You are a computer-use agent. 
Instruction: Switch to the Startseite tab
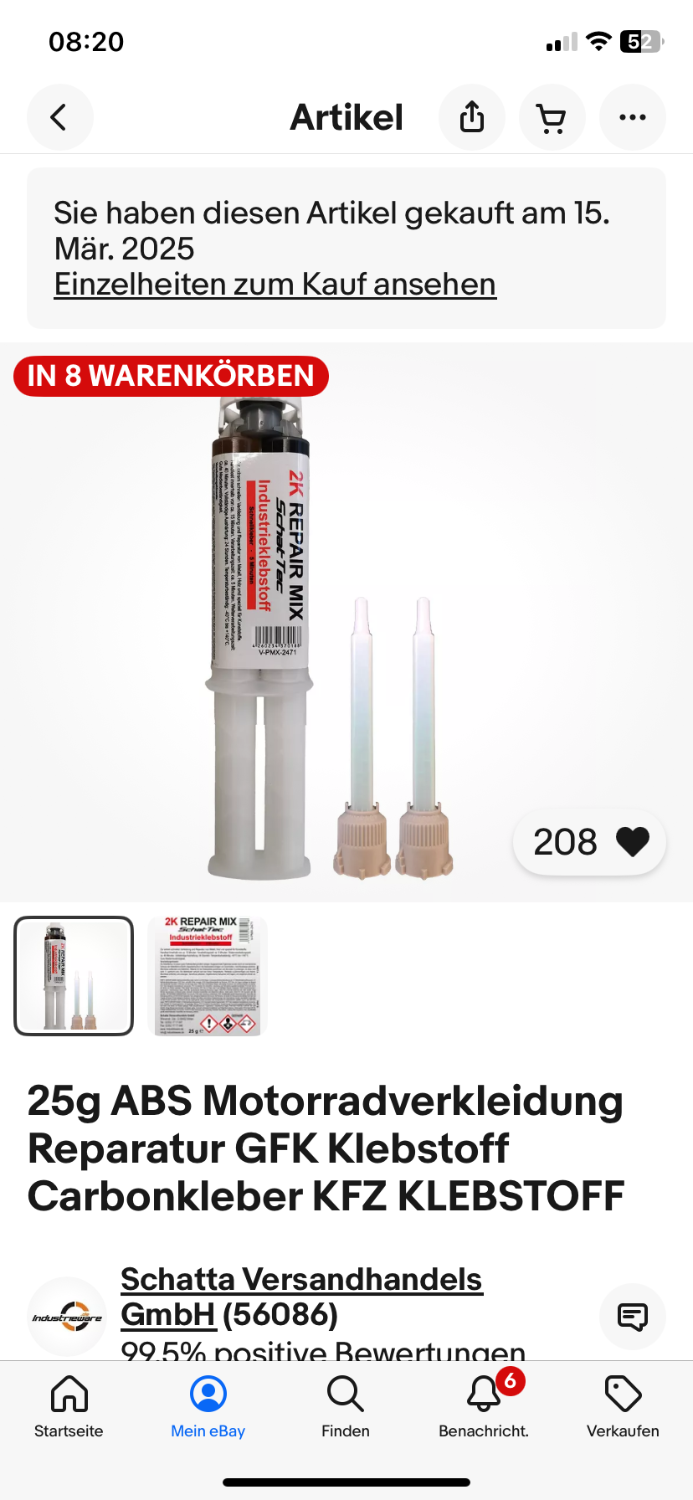[x=69, y=1407]
